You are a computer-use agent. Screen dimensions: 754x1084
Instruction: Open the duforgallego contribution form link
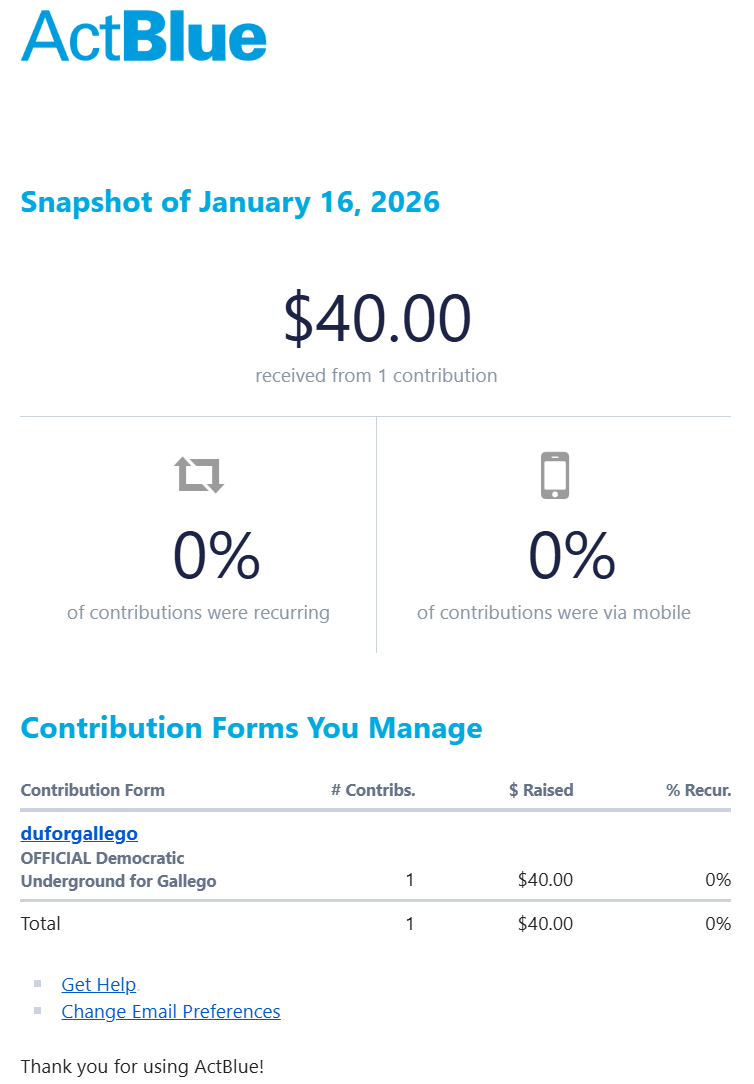pos(79,833)
